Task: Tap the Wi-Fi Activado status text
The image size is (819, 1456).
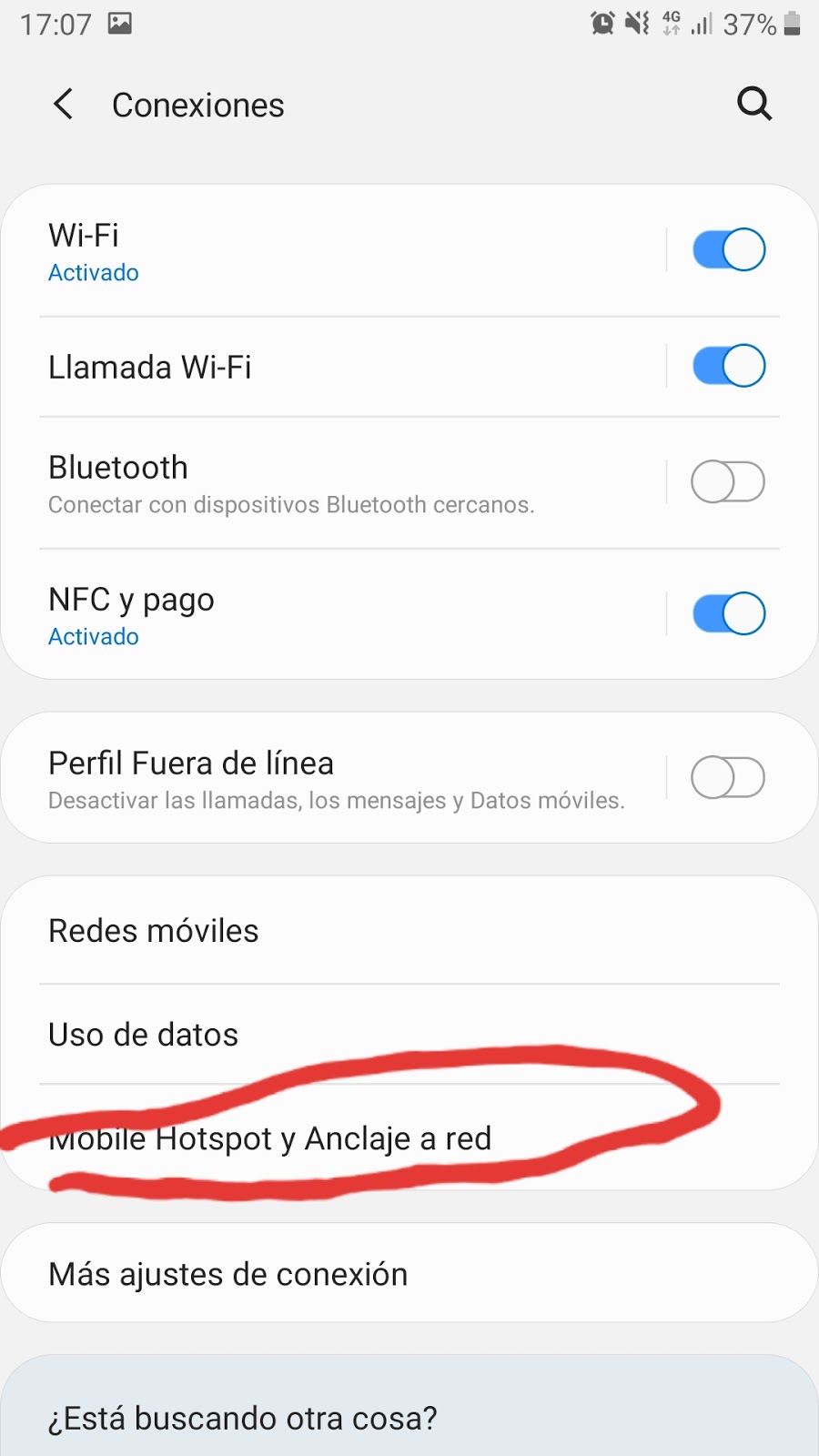Action: click(x=93, y=272)
